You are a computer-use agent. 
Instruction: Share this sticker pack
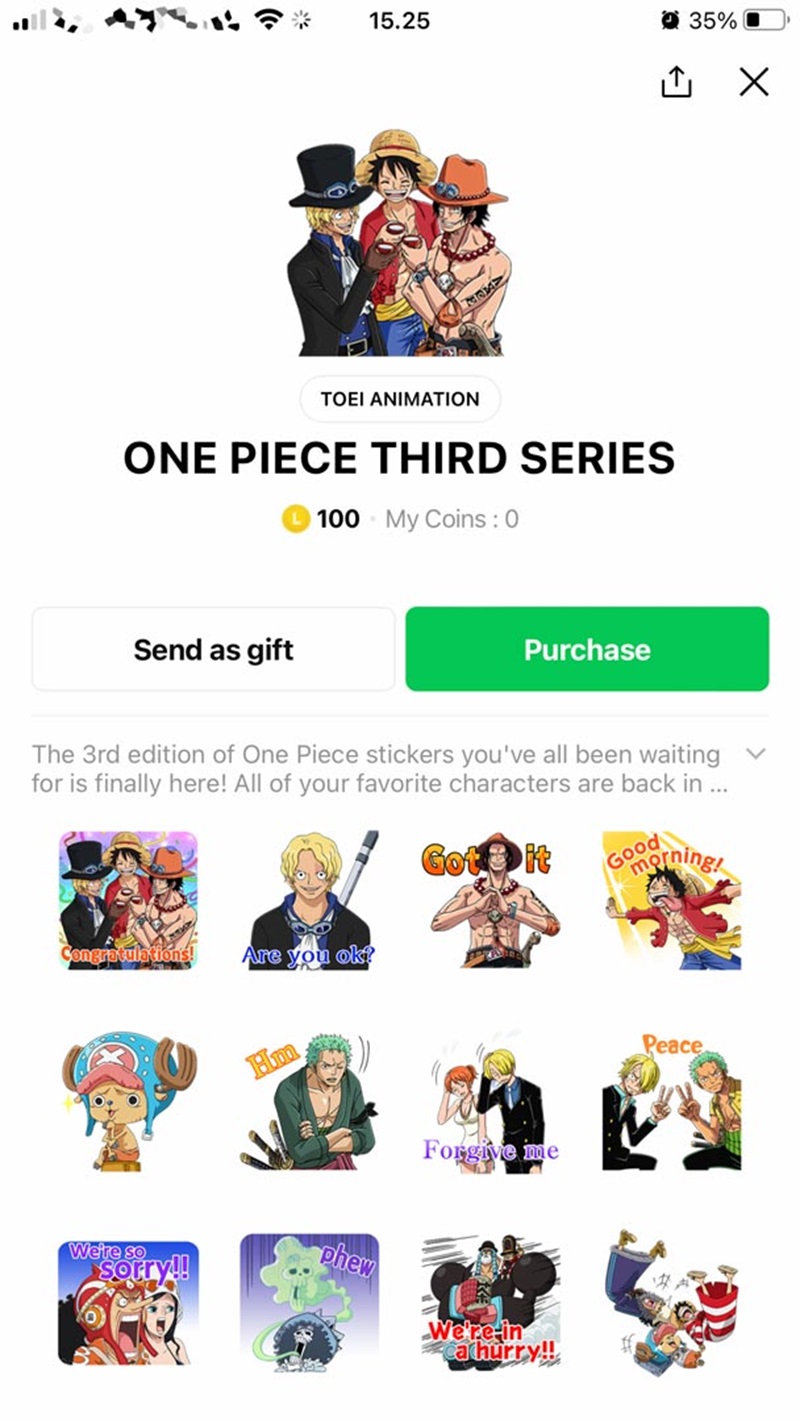[x=676, y=82]
